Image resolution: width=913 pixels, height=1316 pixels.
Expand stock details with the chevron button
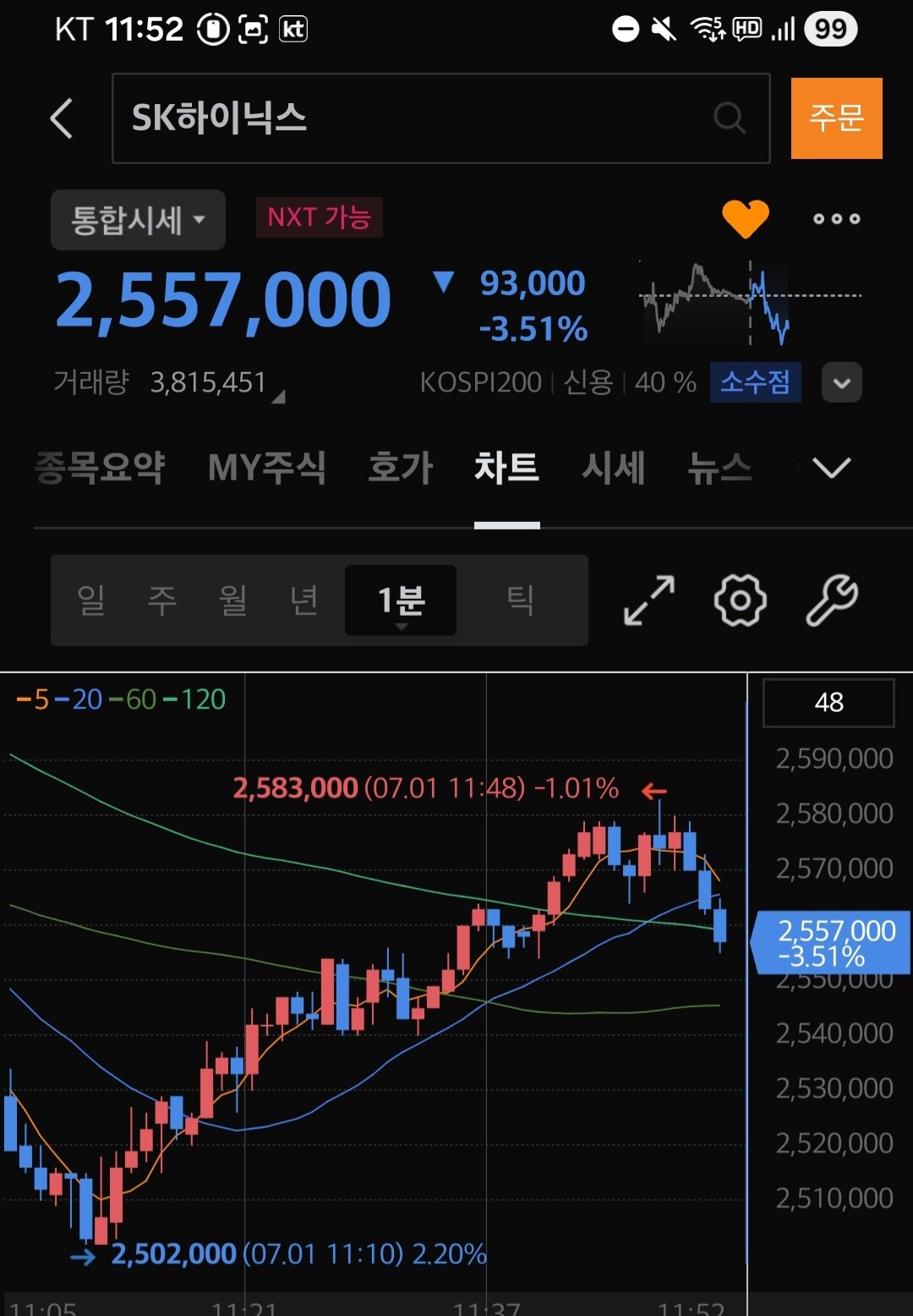coord(842,382)
